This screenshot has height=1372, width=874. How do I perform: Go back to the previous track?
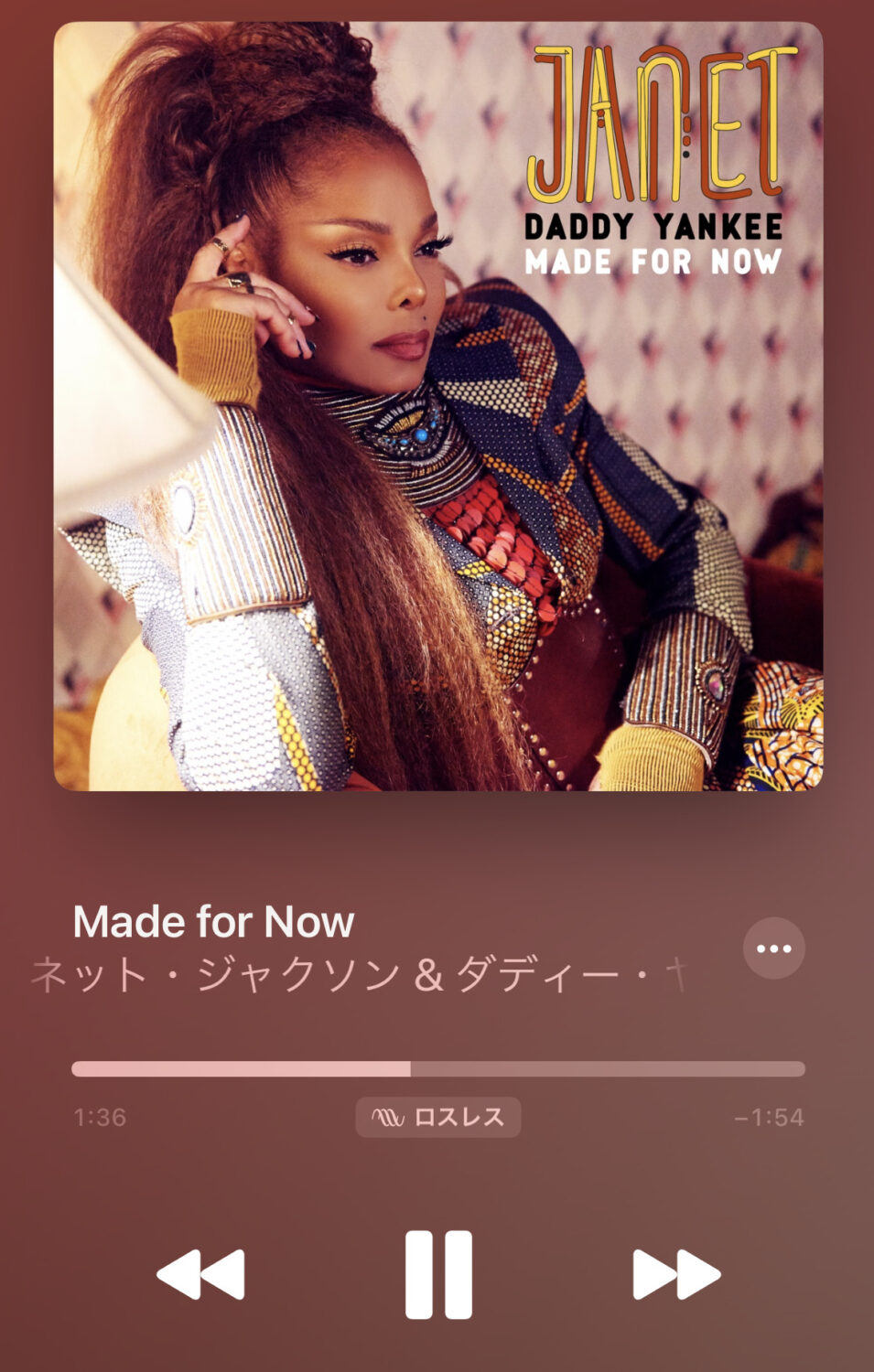point(200,1274)
